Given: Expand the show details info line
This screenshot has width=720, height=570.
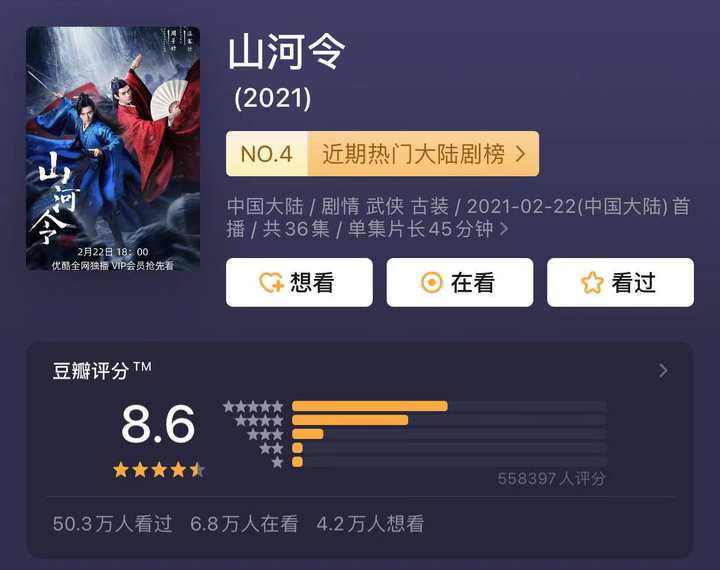Looking at the screenshot, I should click(x=503, y=230).
